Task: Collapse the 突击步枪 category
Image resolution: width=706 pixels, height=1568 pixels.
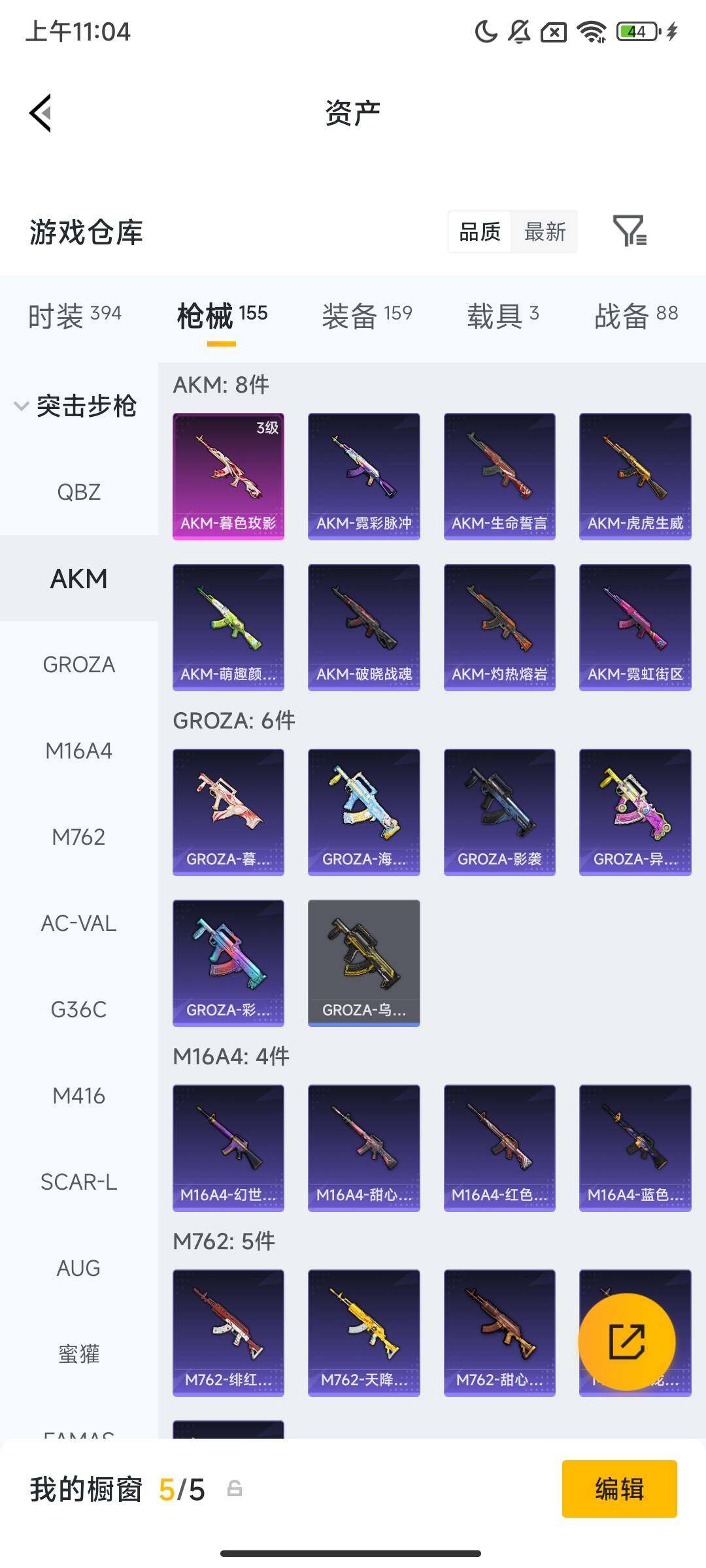Action: coord(75,406)
